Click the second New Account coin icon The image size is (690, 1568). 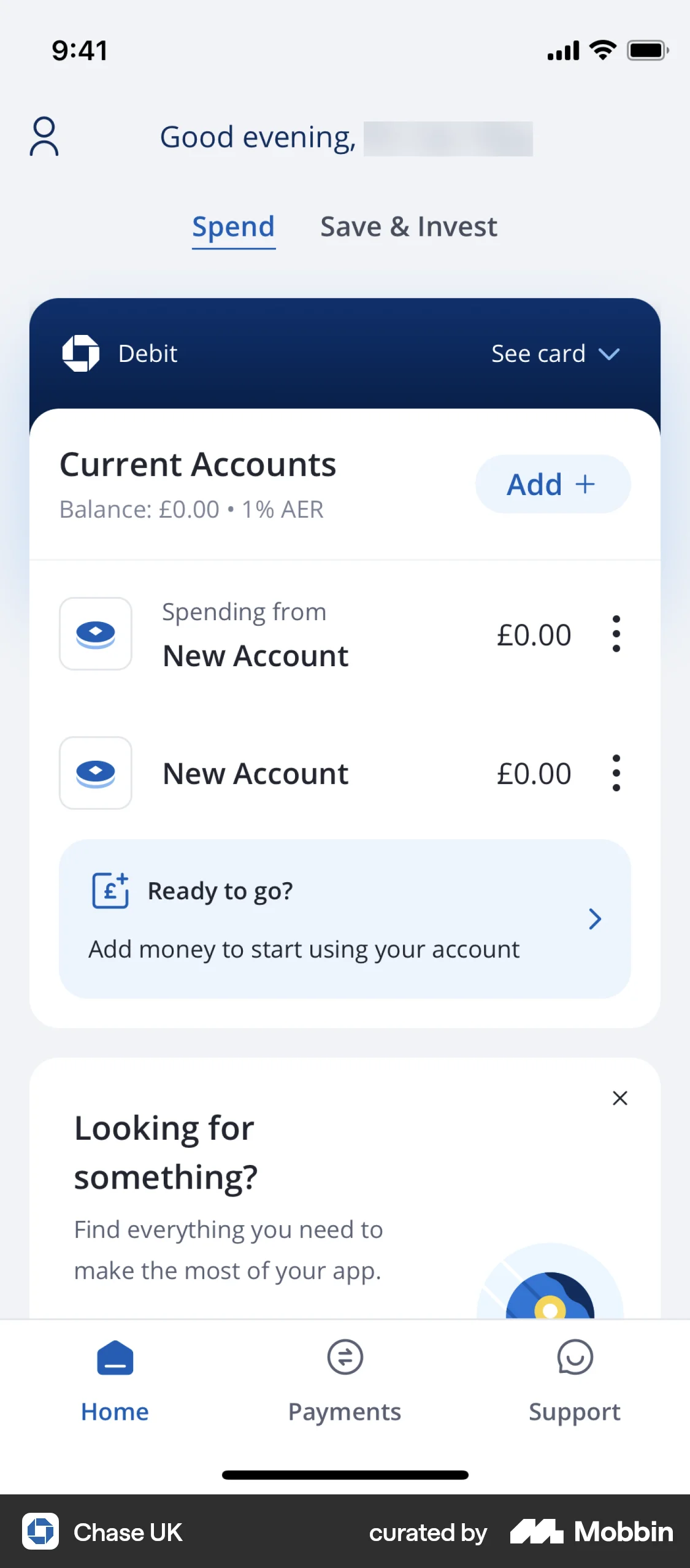coord(95,773)
